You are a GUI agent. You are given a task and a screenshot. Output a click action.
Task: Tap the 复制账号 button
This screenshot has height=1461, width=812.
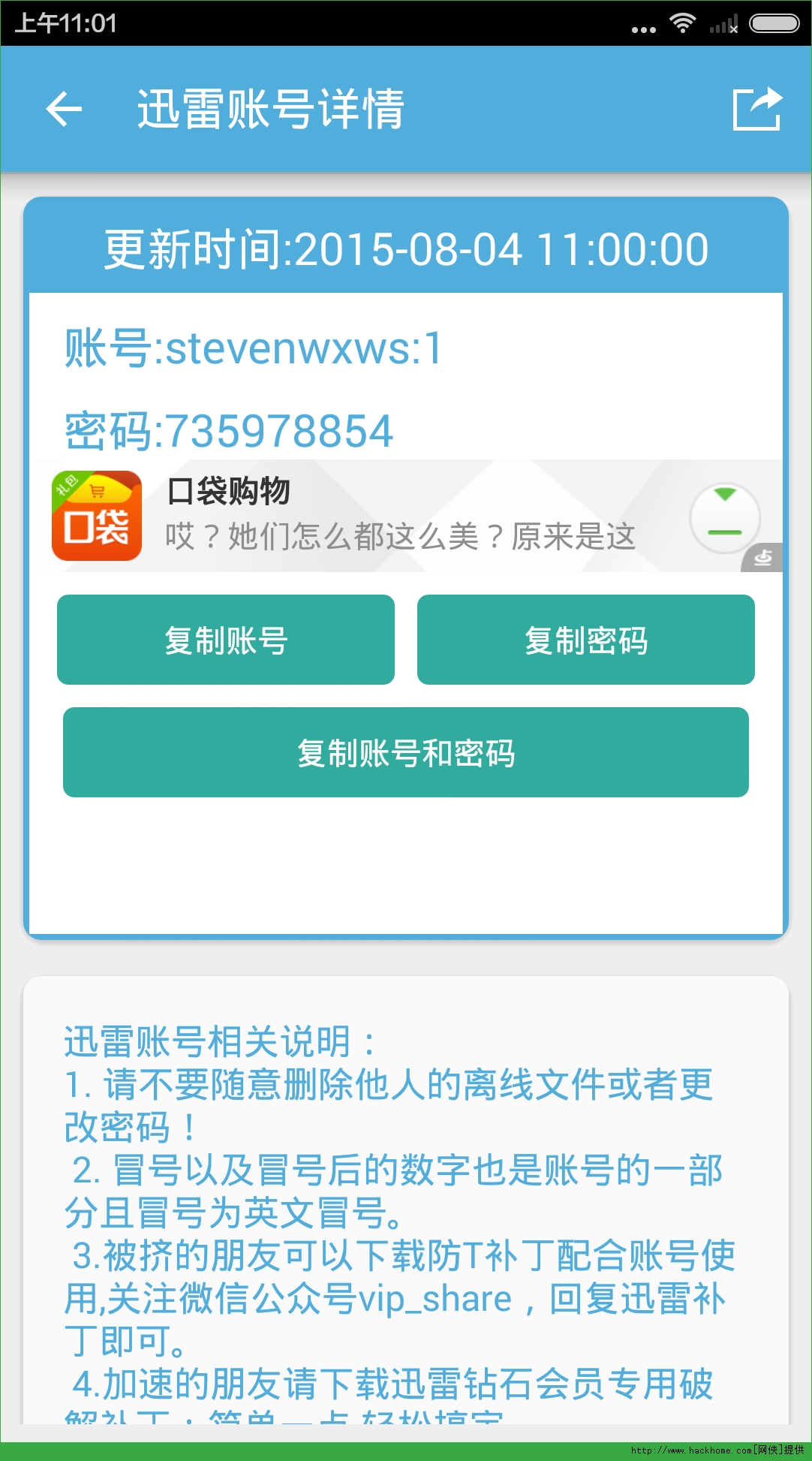[226, 640]
